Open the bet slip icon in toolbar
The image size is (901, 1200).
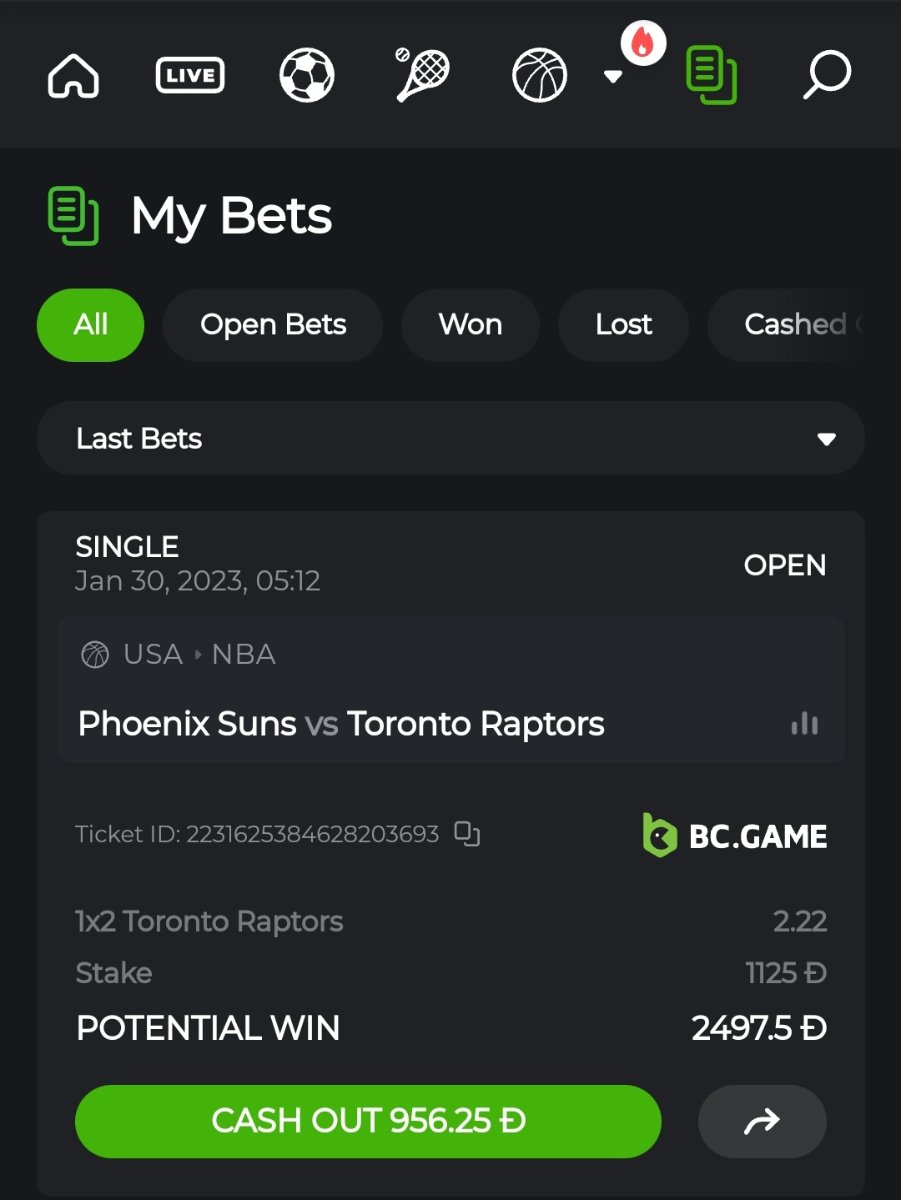(711, 75)
